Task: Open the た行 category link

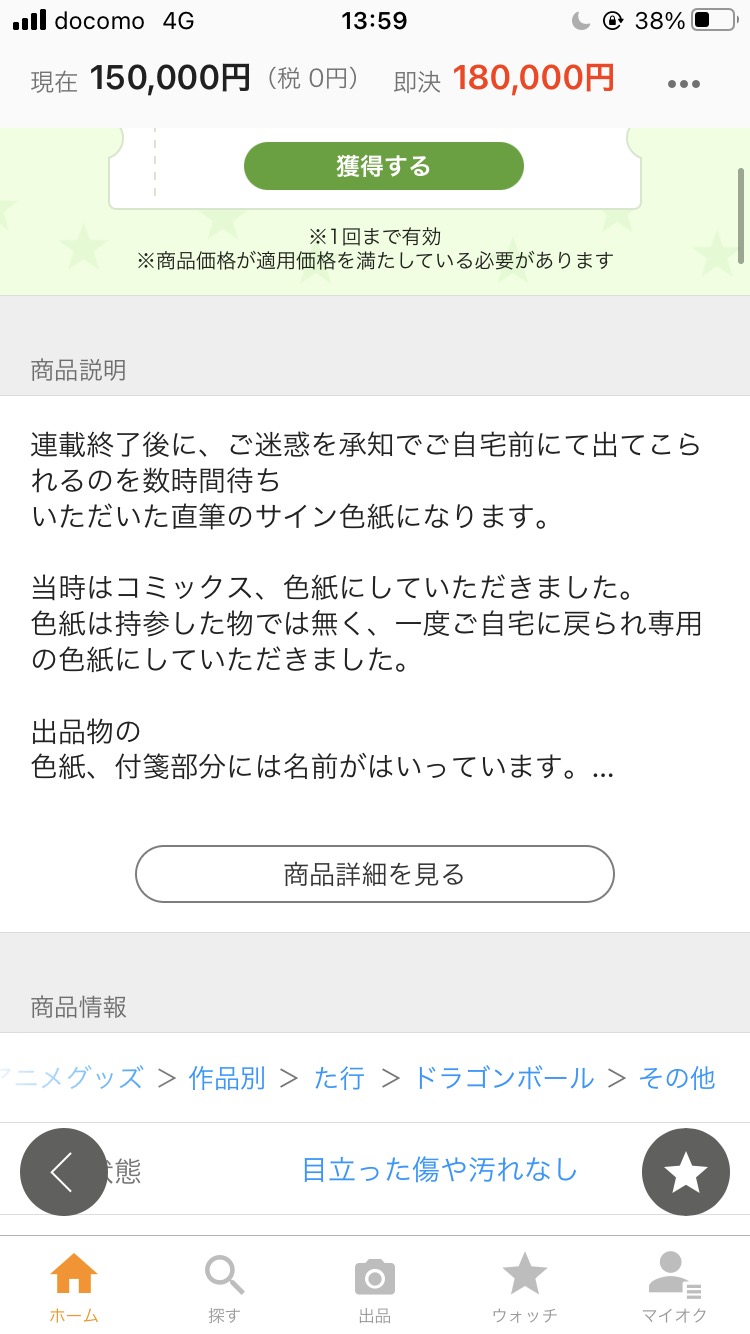Action: coord(340,1078)
